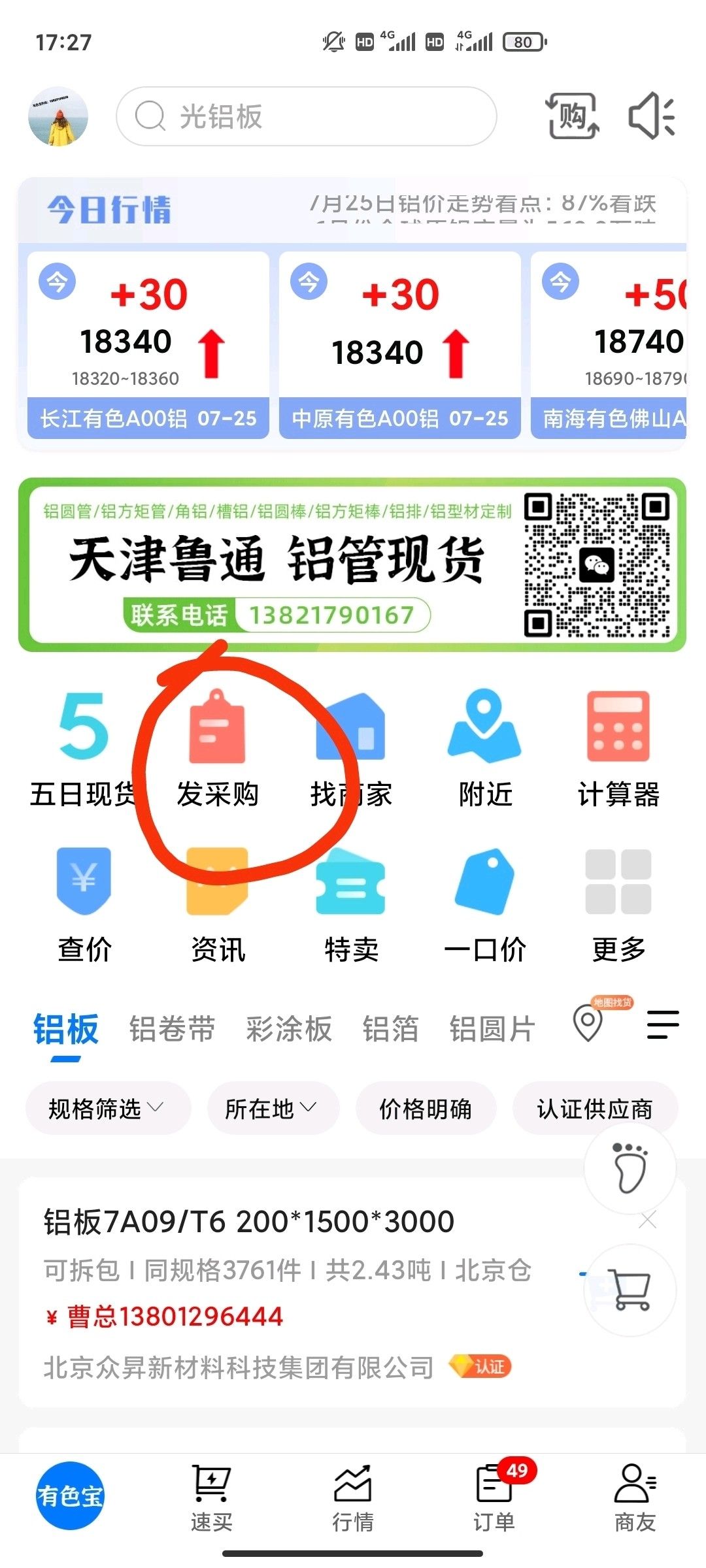
Task: Tap the 购 scan icon
Action: pos(572,116)
